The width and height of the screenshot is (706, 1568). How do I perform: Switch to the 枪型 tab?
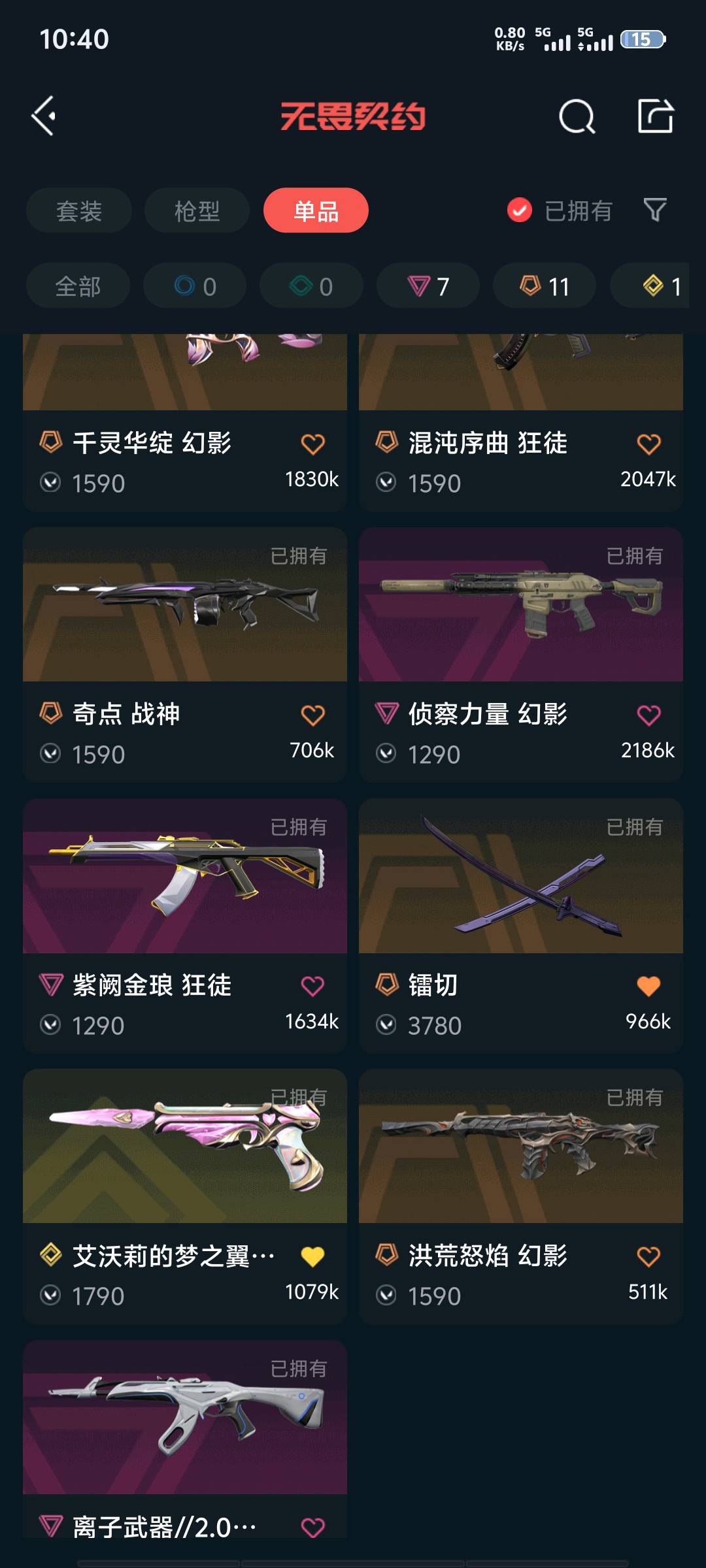coord(197,211)
